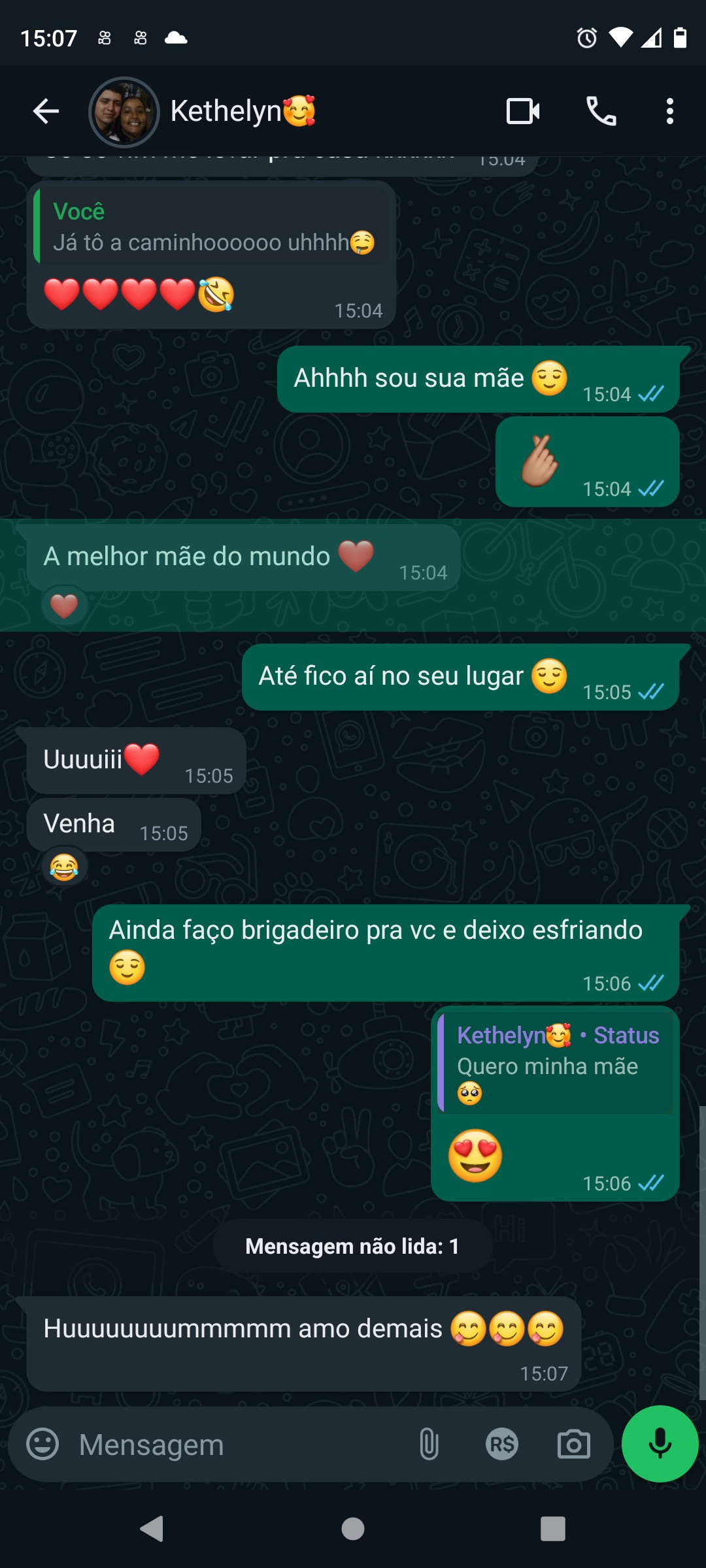
Task: Tap the system back button
Action: click(x=152, y=1529)
